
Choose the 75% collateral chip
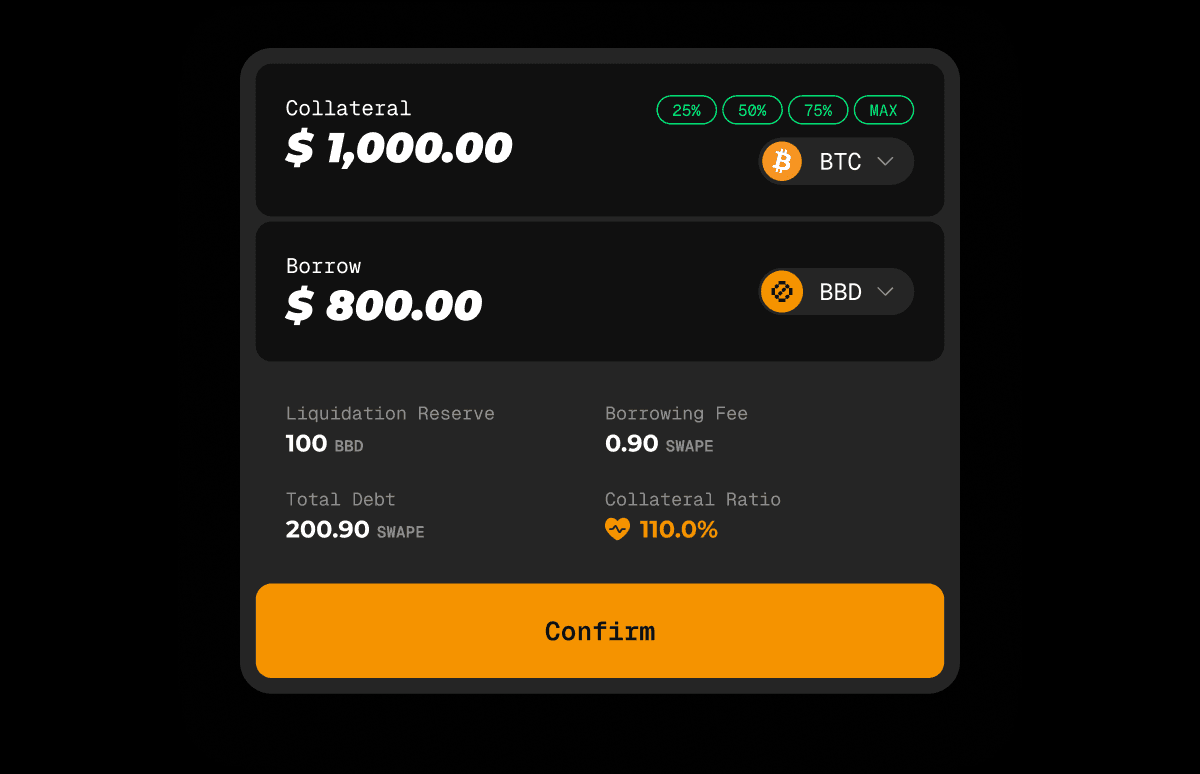click(x=818, y=110)
